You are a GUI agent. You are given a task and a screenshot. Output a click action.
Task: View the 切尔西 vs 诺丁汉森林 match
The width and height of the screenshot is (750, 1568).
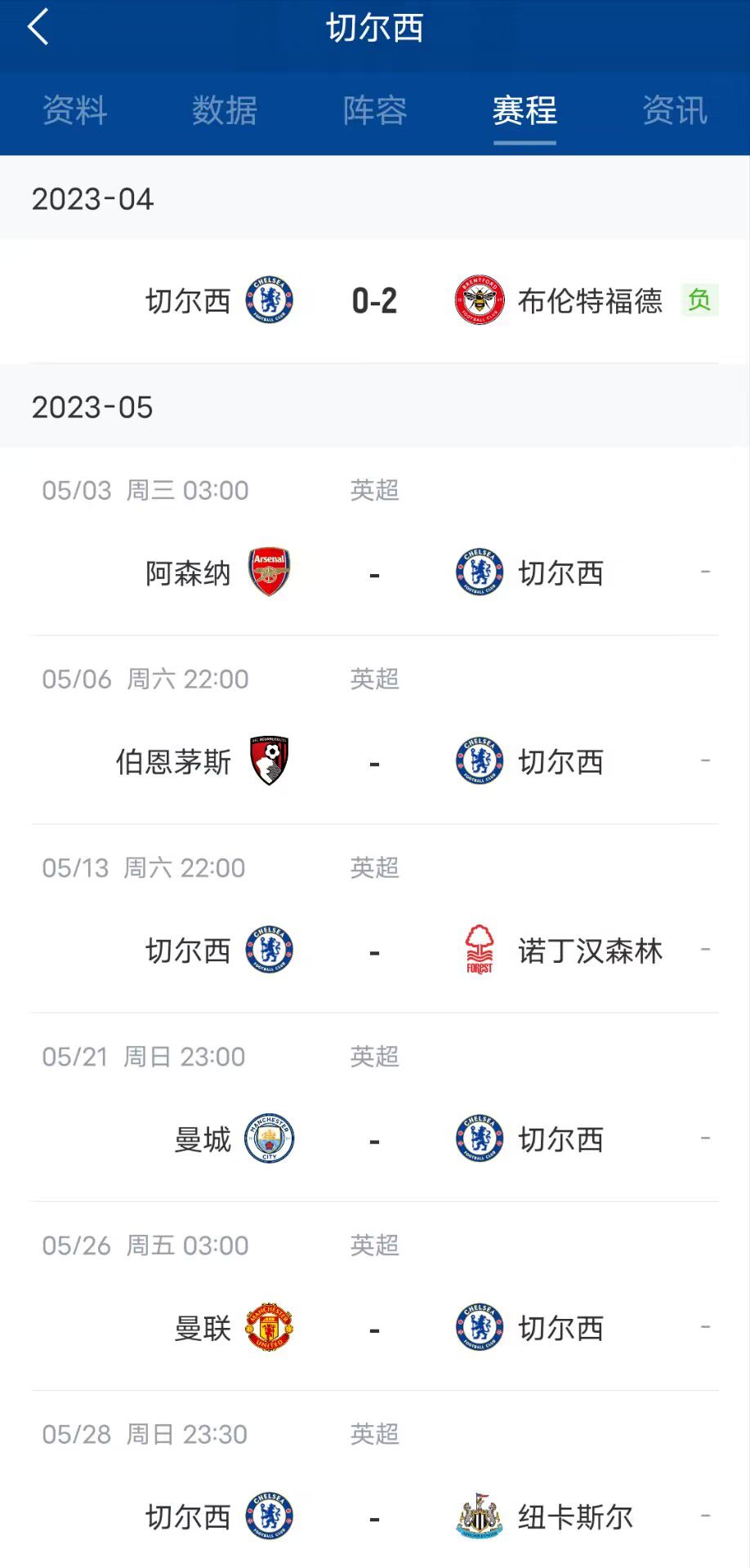(x=375, y=919)
